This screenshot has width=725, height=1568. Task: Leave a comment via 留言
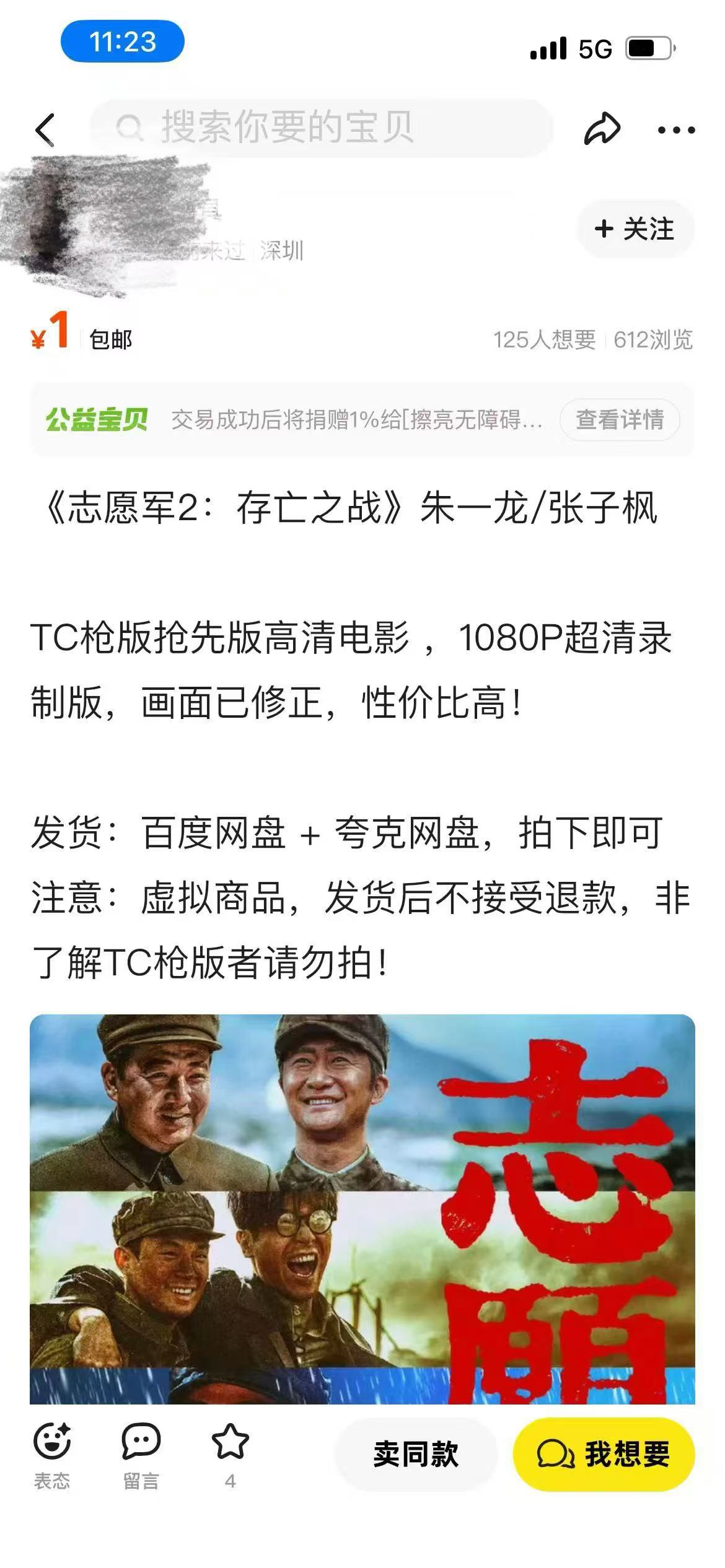(141, 1455)
